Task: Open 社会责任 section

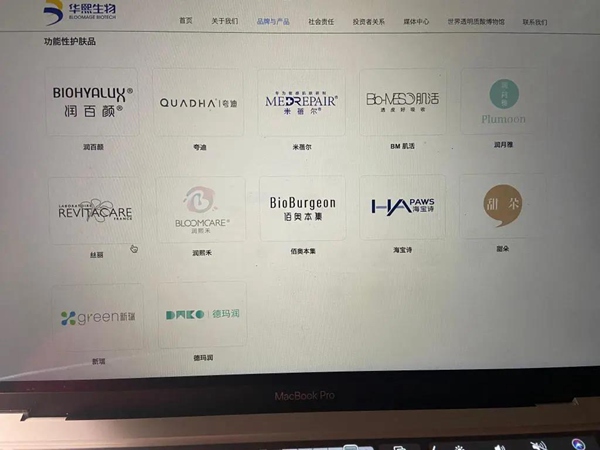Action: [321, 20]
